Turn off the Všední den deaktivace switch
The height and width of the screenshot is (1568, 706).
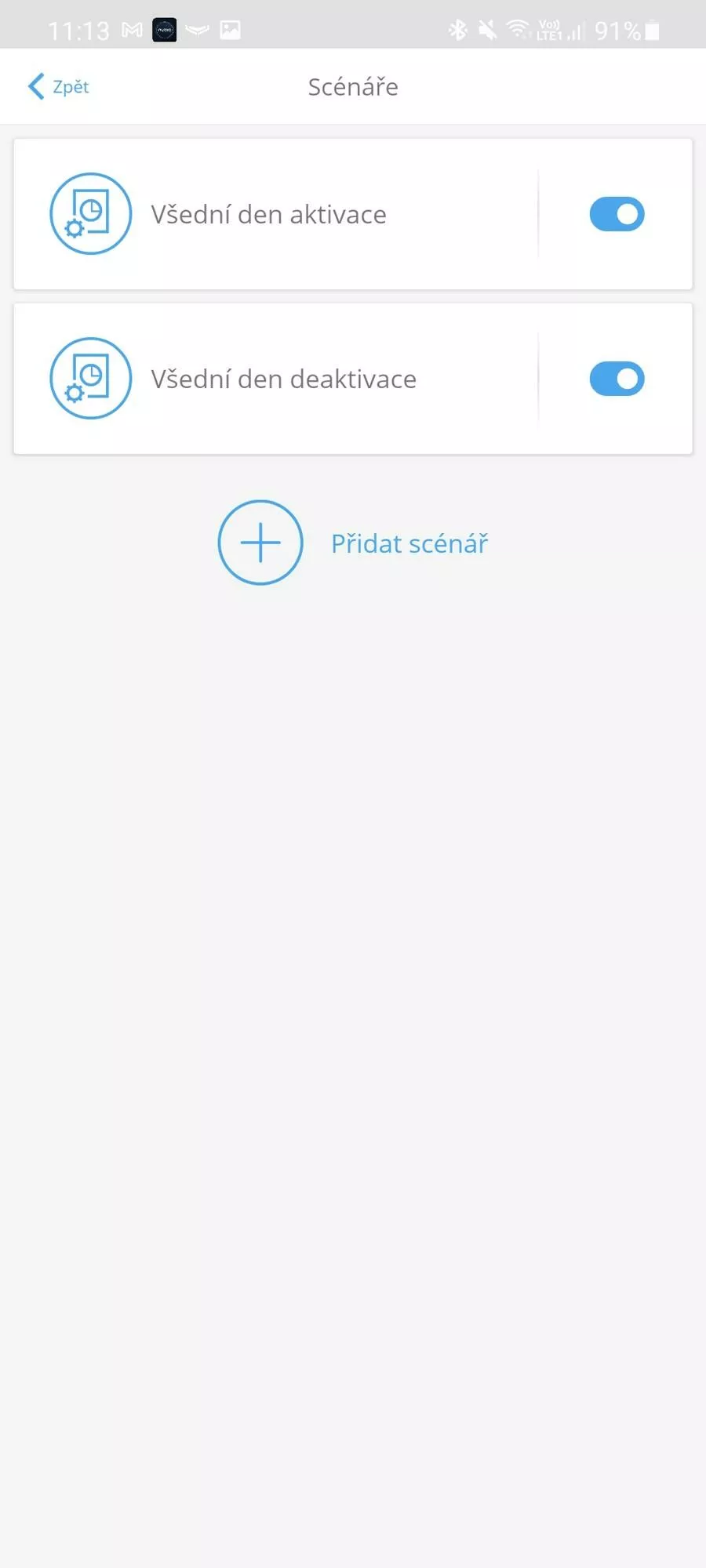tap(617, 379)
